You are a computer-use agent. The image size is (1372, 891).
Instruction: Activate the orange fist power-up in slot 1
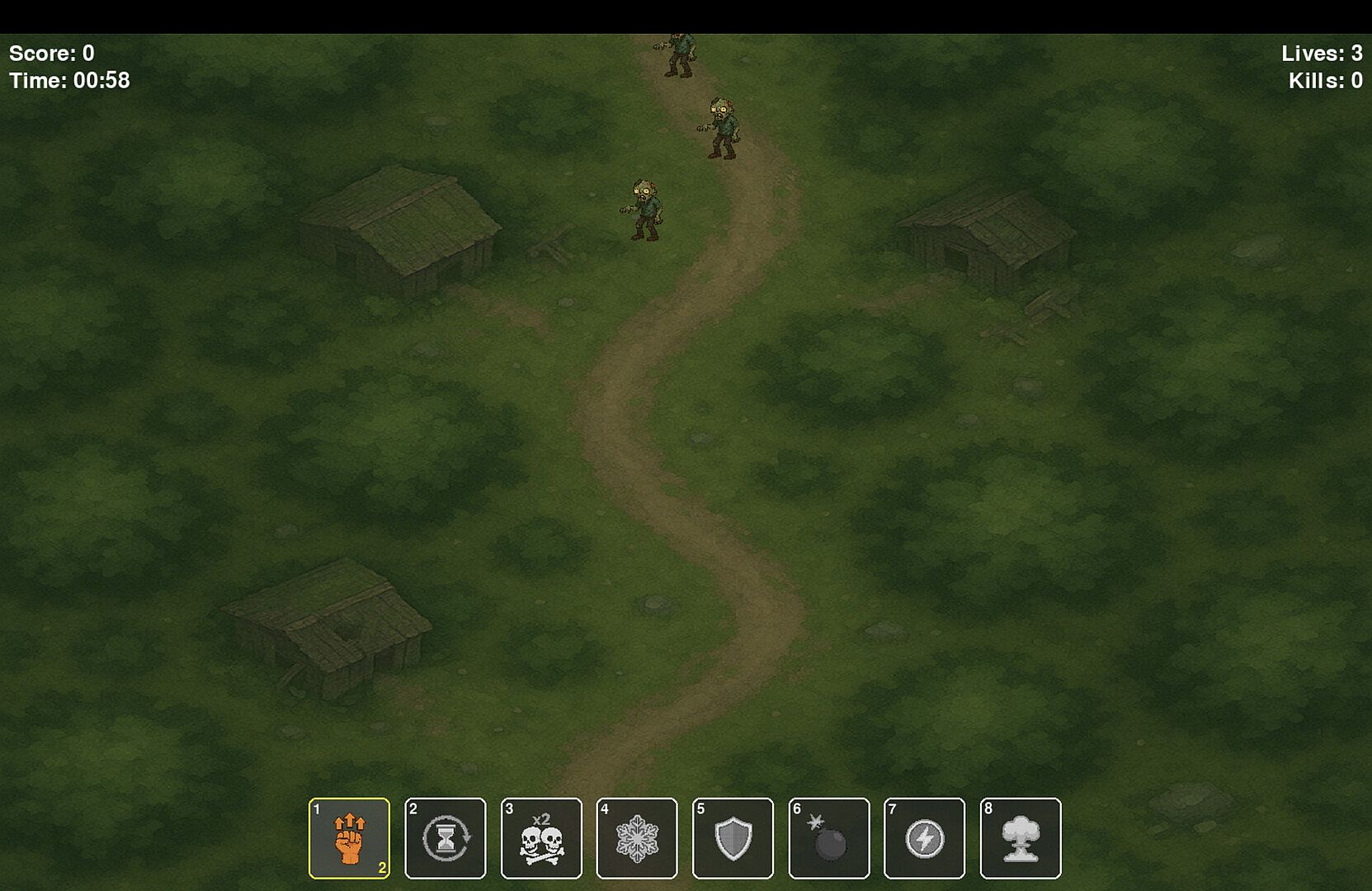pos(349,837)
